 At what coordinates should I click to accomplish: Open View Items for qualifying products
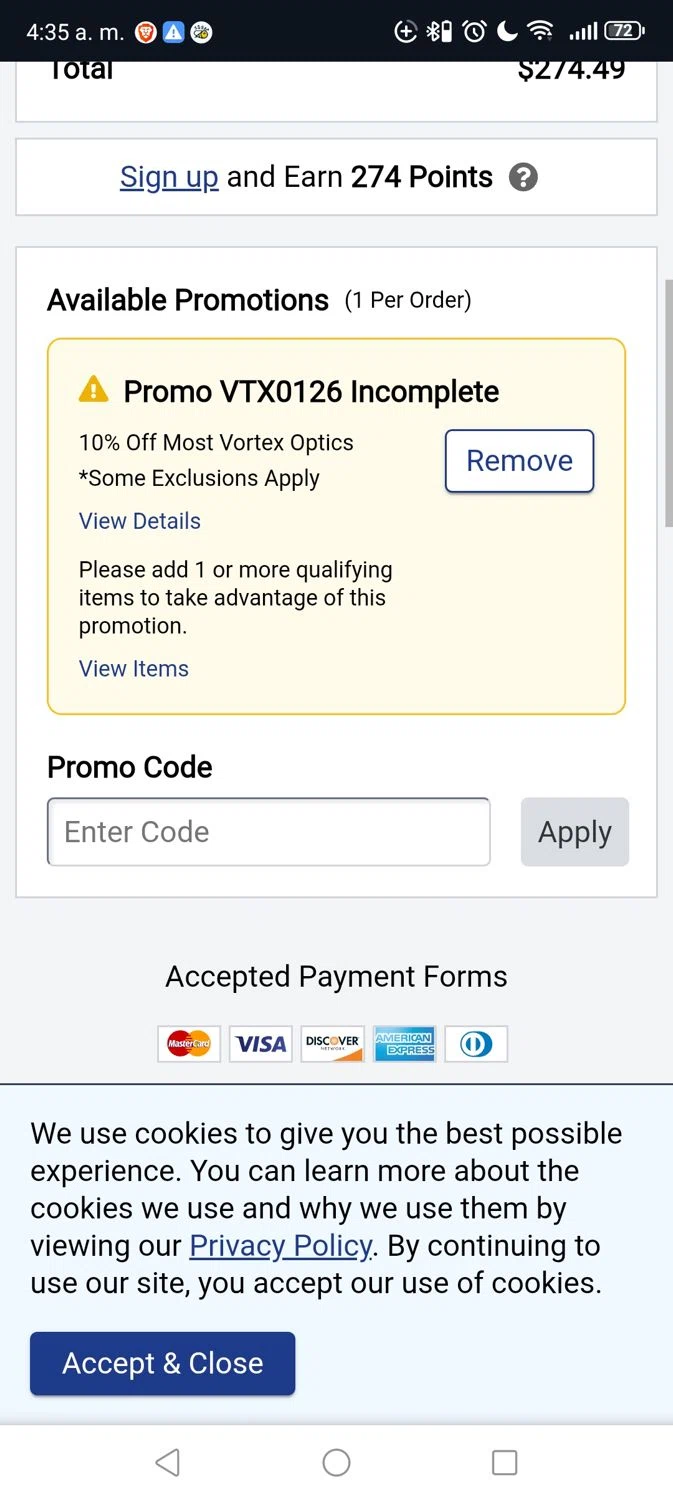pos(134,669)
